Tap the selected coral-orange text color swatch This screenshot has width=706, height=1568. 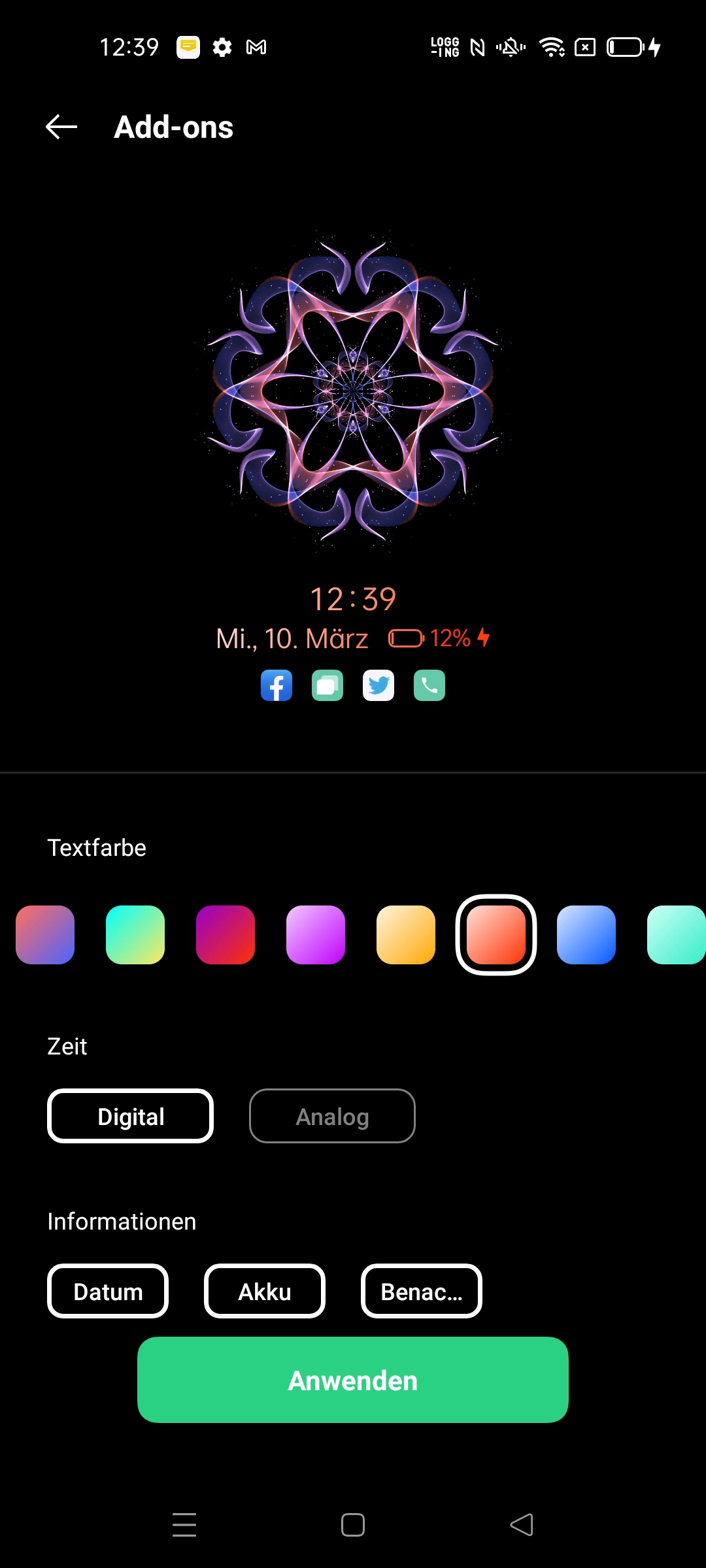click(496, 935)
